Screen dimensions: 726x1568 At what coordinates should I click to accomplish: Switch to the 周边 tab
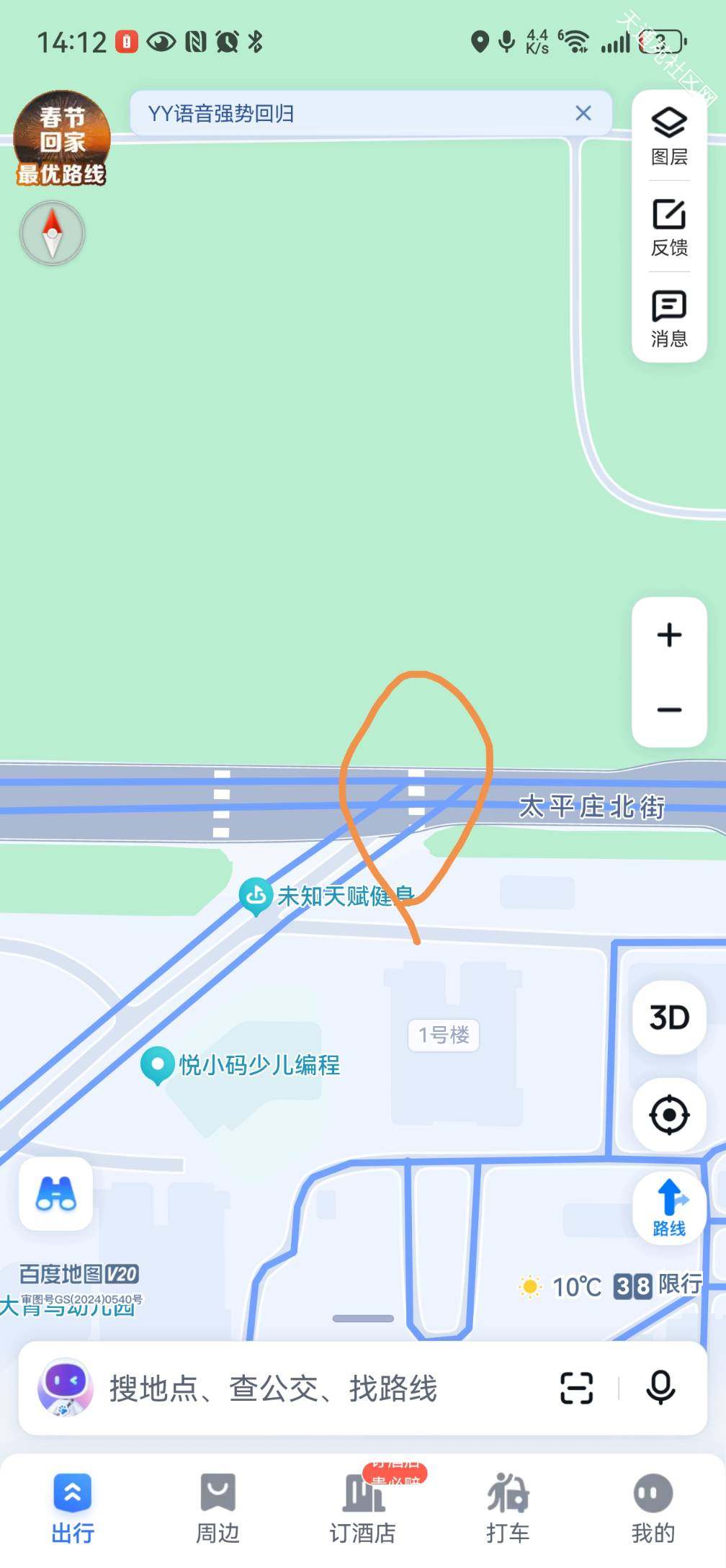click(218, 1510)
